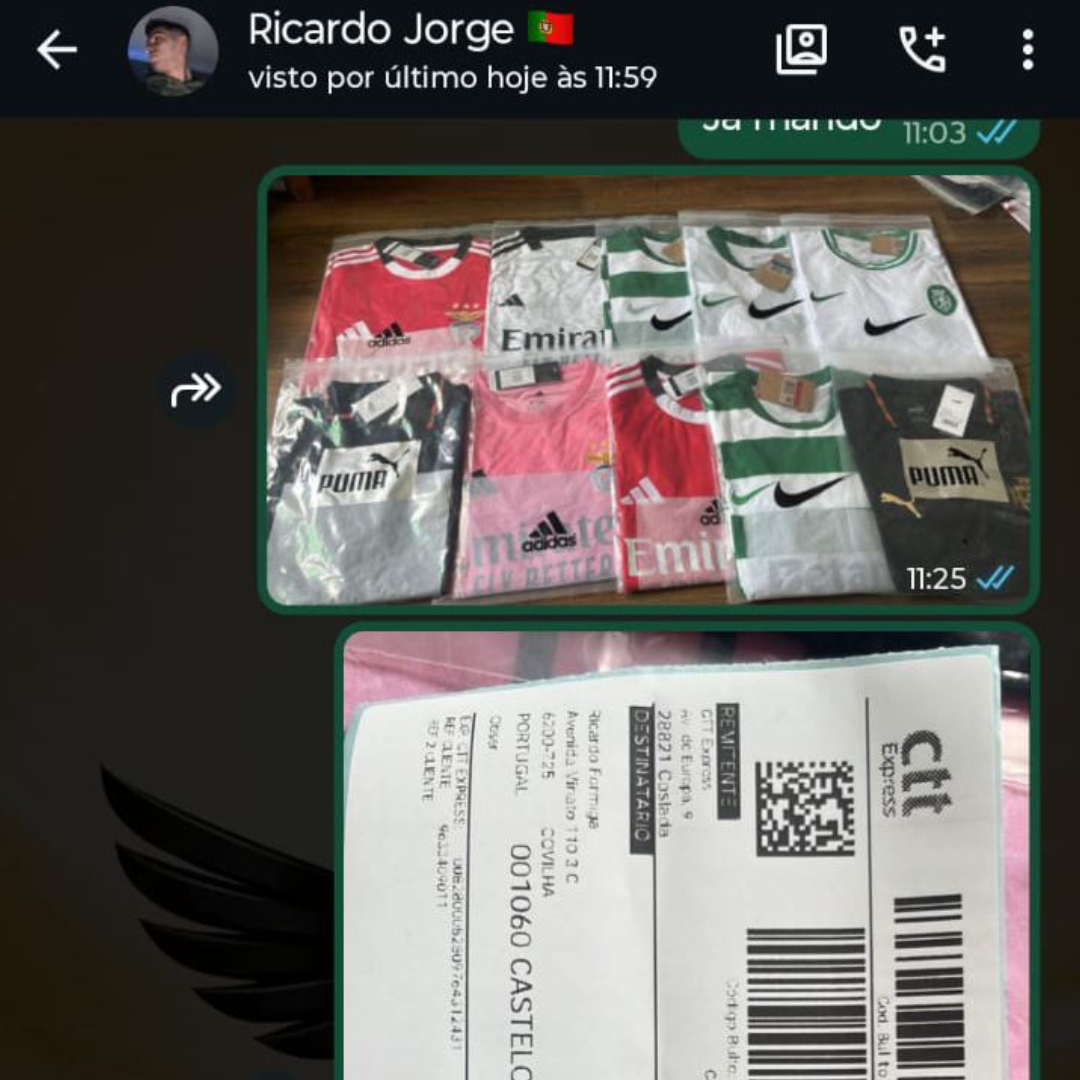Start a call with Ricardo Jorge

(924, 50)
